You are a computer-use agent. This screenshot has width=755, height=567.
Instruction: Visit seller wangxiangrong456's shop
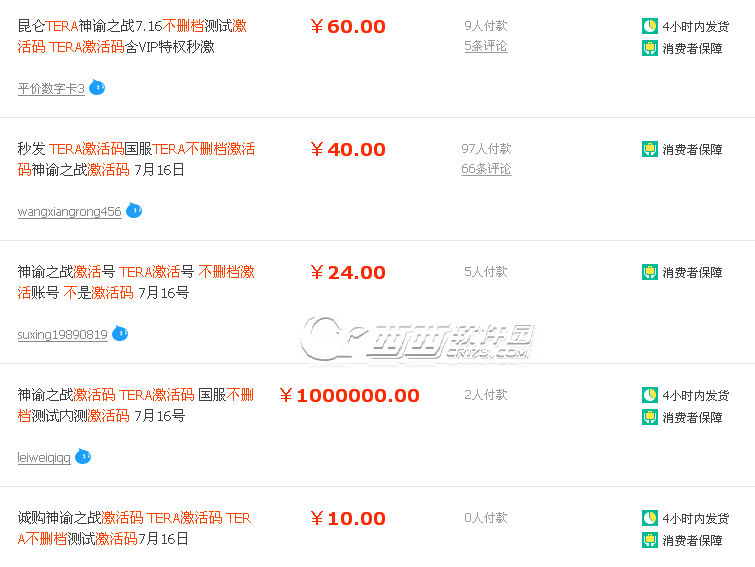pos(69,212)
